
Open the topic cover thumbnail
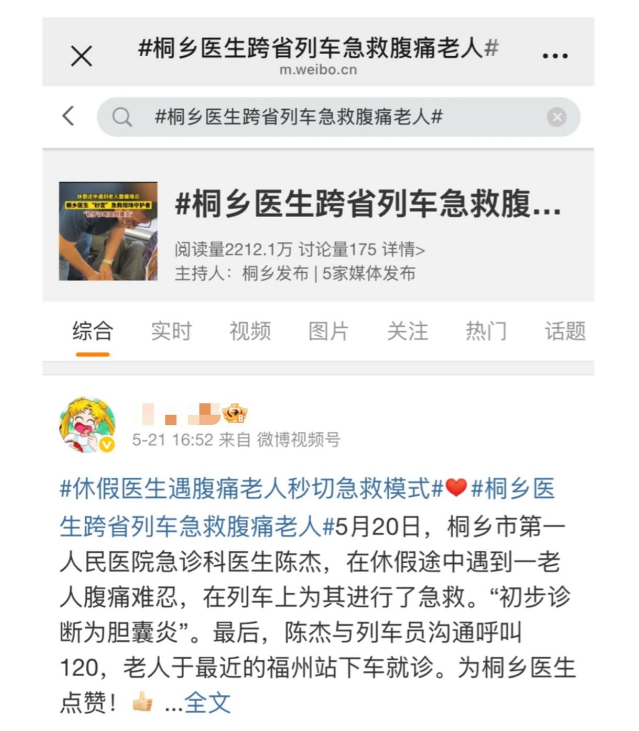(108, 231)
